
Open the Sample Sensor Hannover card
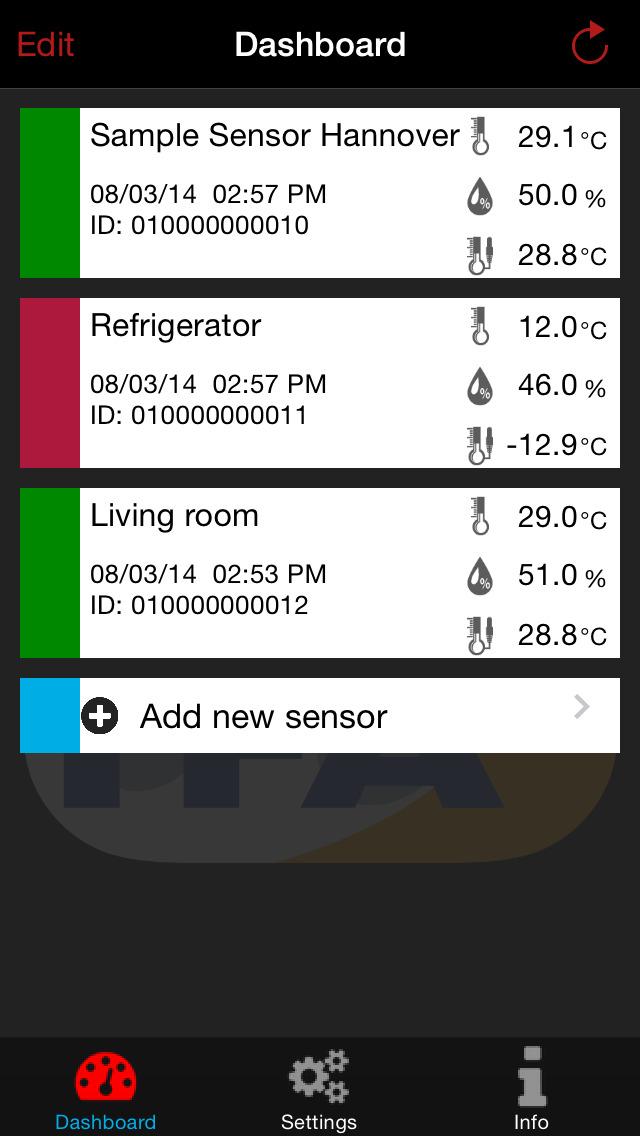(320, 193)
